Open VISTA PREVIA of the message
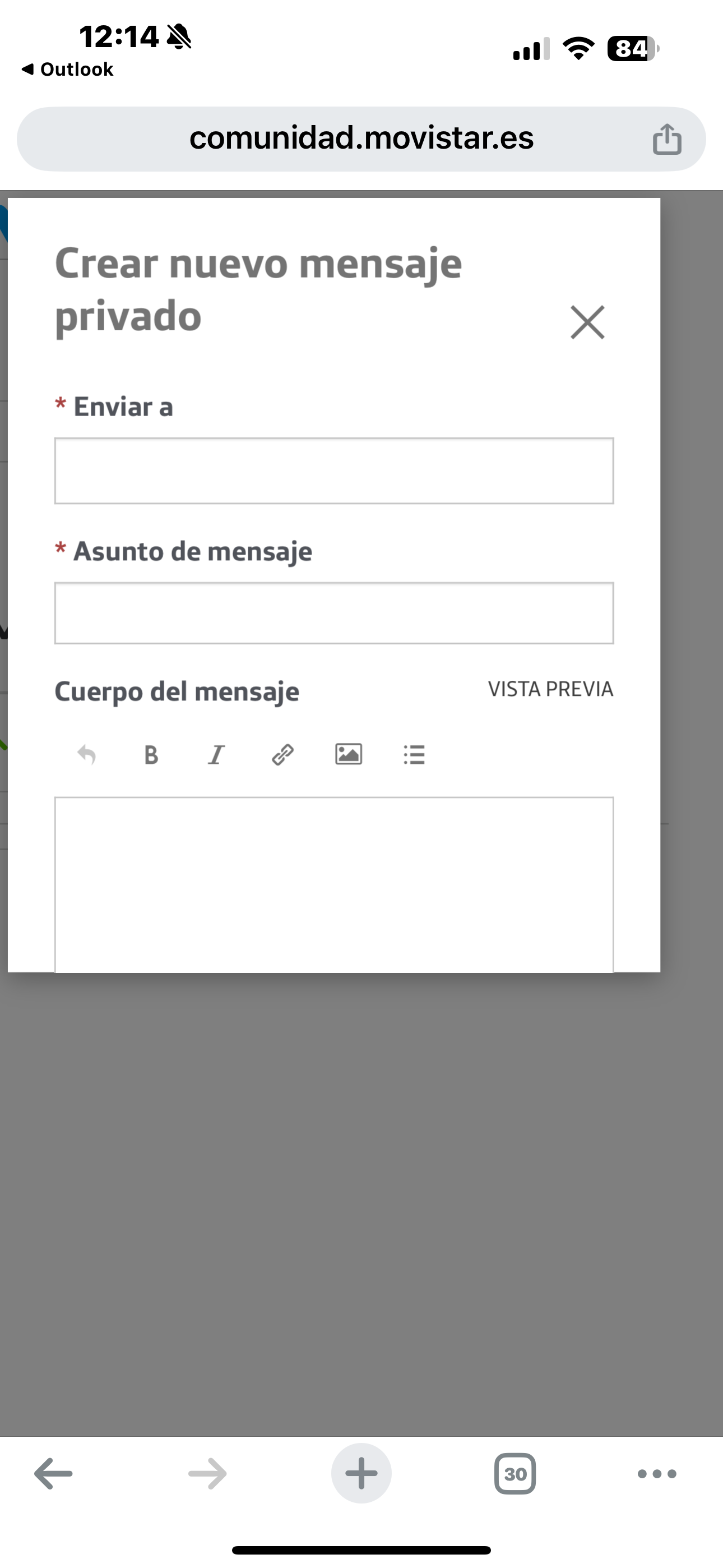 coord(550,689)
